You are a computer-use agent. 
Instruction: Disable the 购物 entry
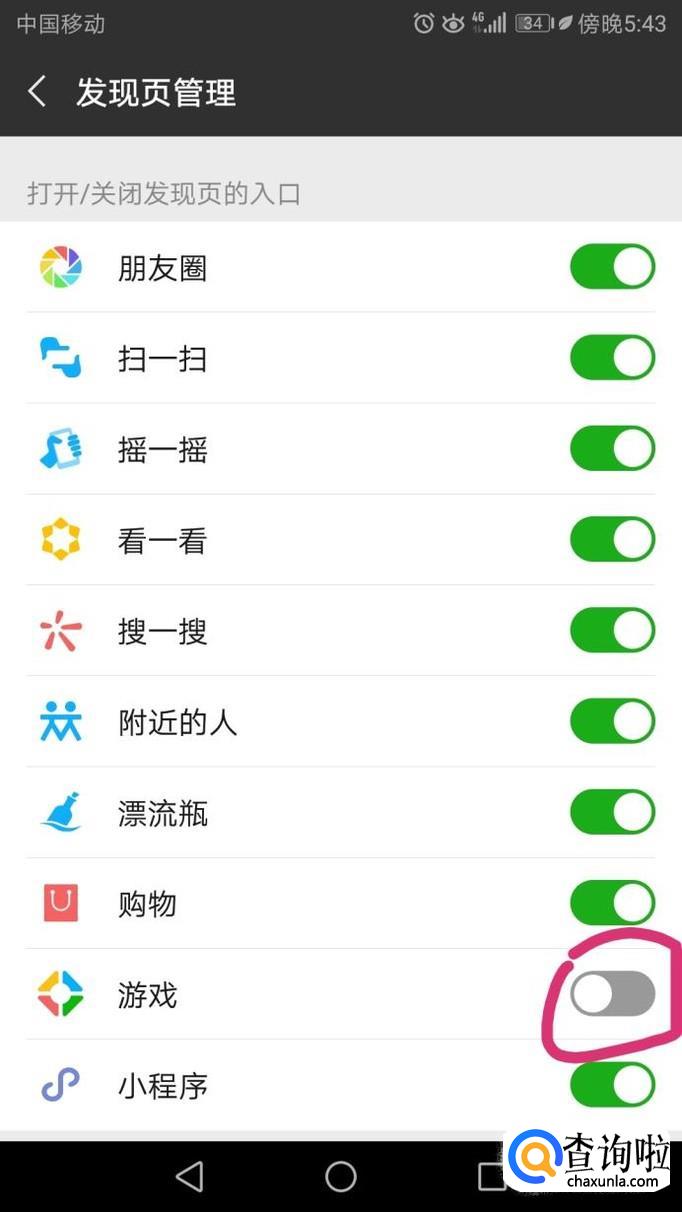coord(612,903)
